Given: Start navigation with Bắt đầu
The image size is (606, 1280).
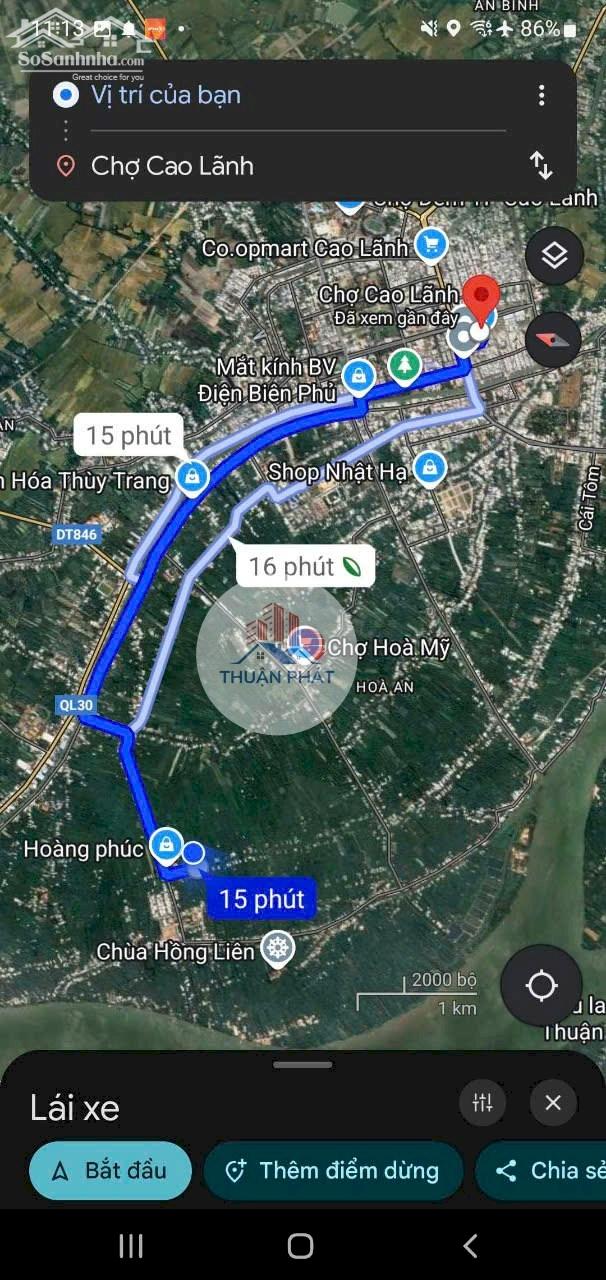Looking at the screenshot, I should [110, 1170].
